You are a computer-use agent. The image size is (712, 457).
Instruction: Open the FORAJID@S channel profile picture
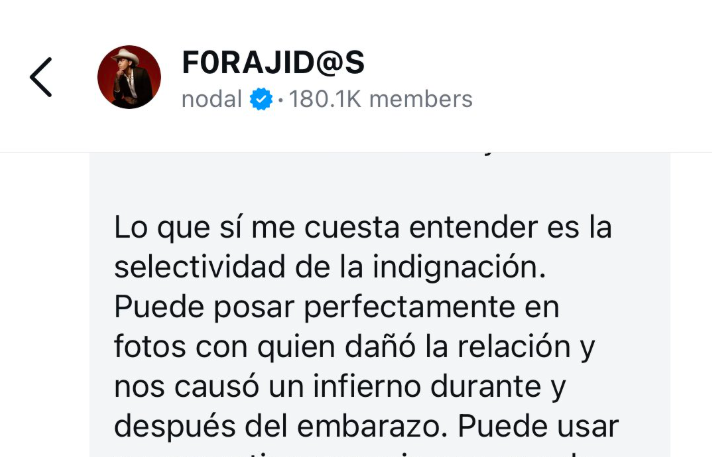pos(129,77)
